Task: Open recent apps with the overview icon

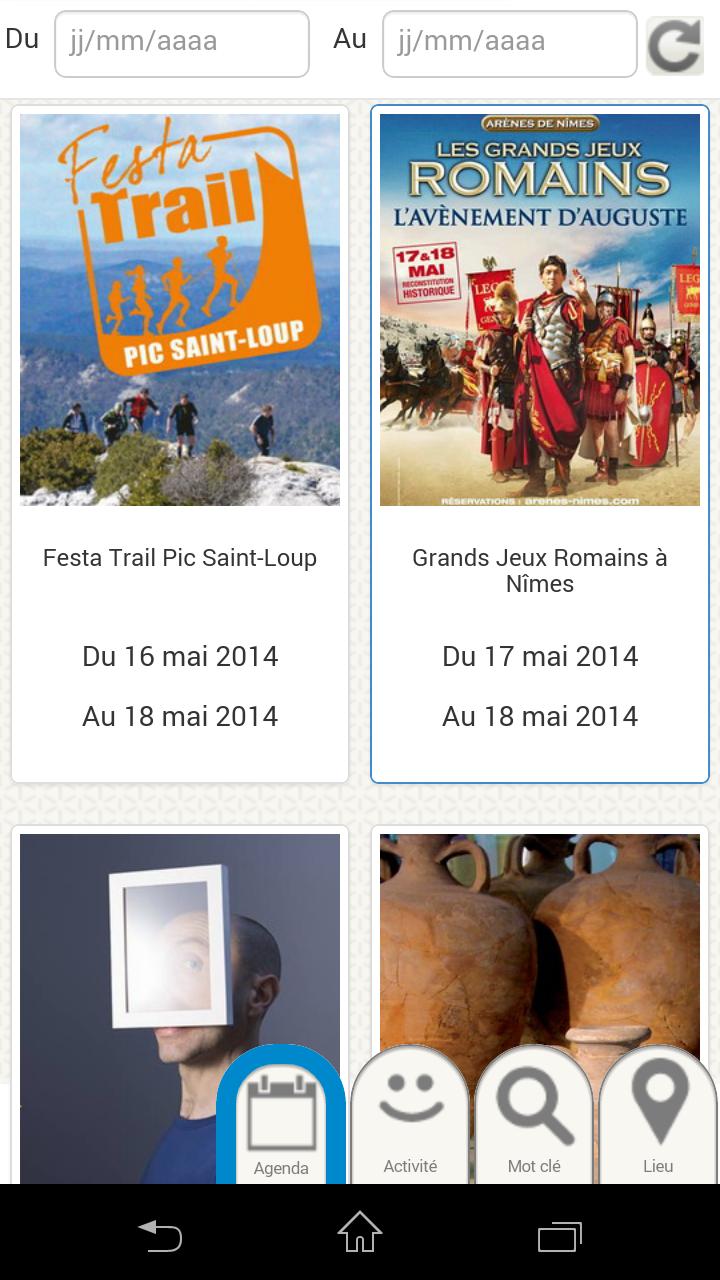Action: click(x=558, y=1235)
